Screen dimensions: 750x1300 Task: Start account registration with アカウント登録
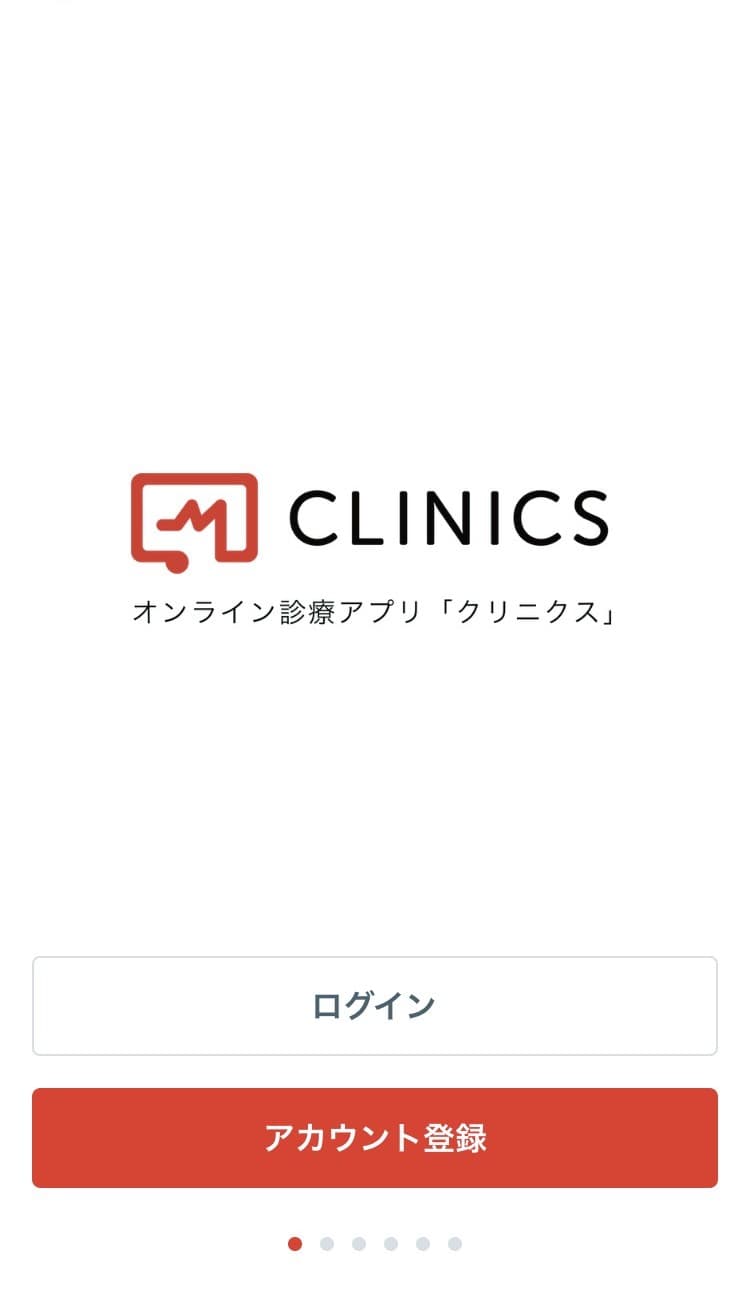pyautogui.click(x=375, y=1138)
